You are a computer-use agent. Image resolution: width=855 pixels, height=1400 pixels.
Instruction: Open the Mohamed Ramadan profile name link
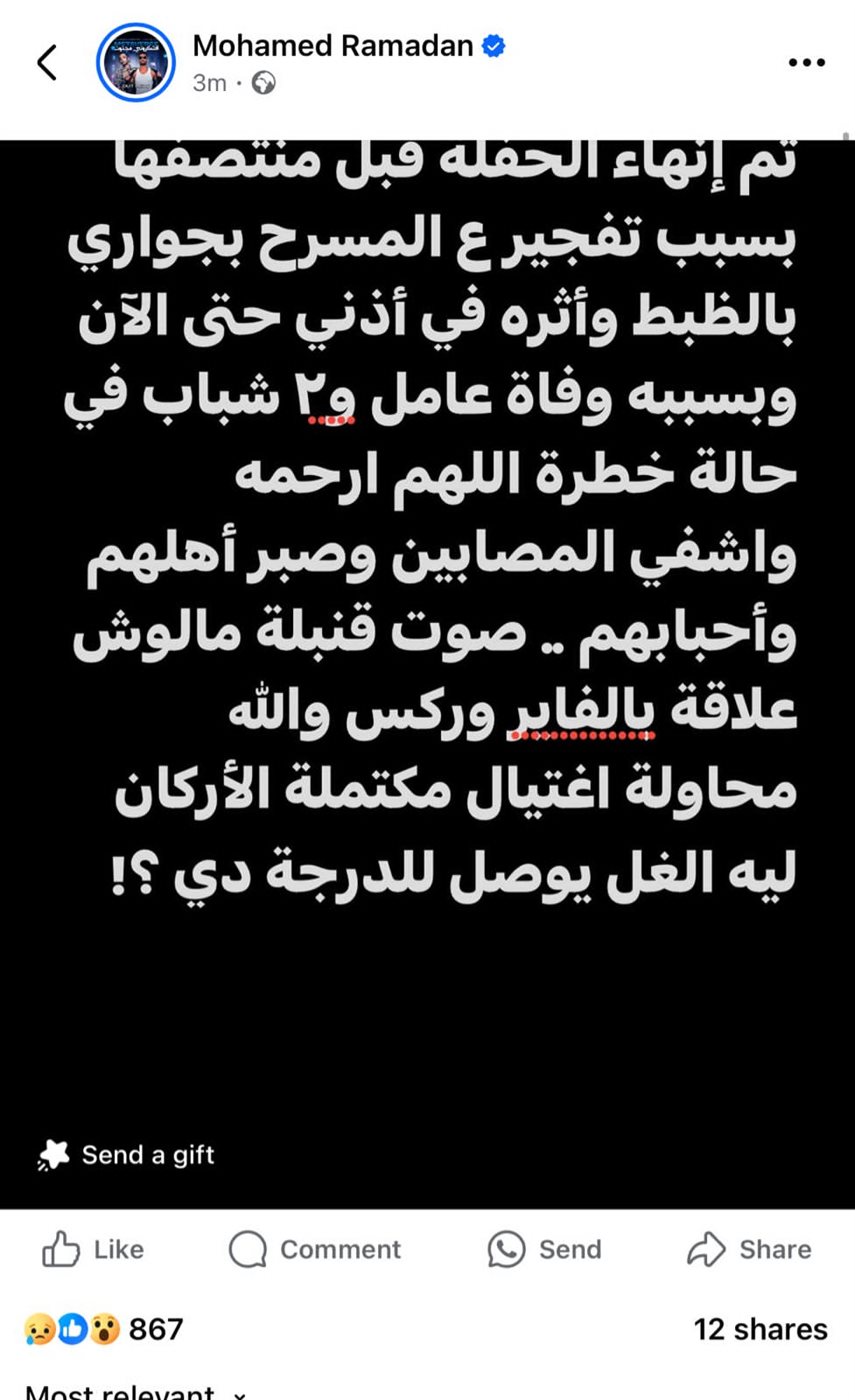pyautogui.click(x=333, y=45)
